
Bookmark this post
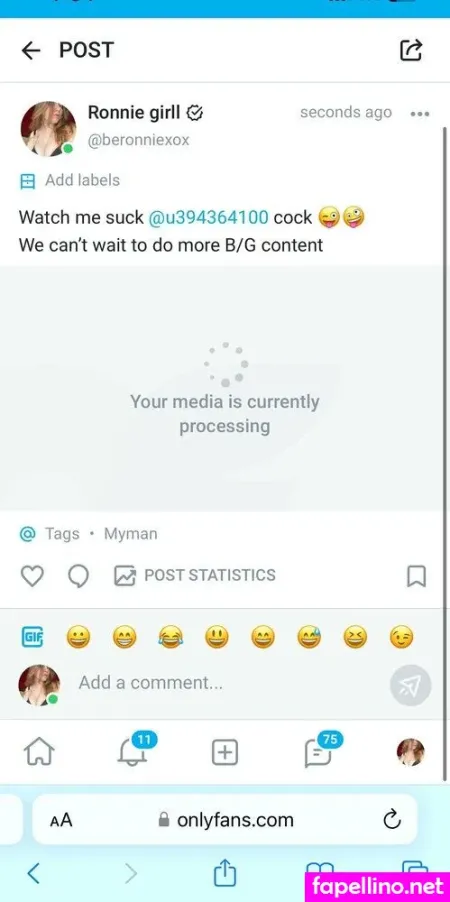(416, 576)
